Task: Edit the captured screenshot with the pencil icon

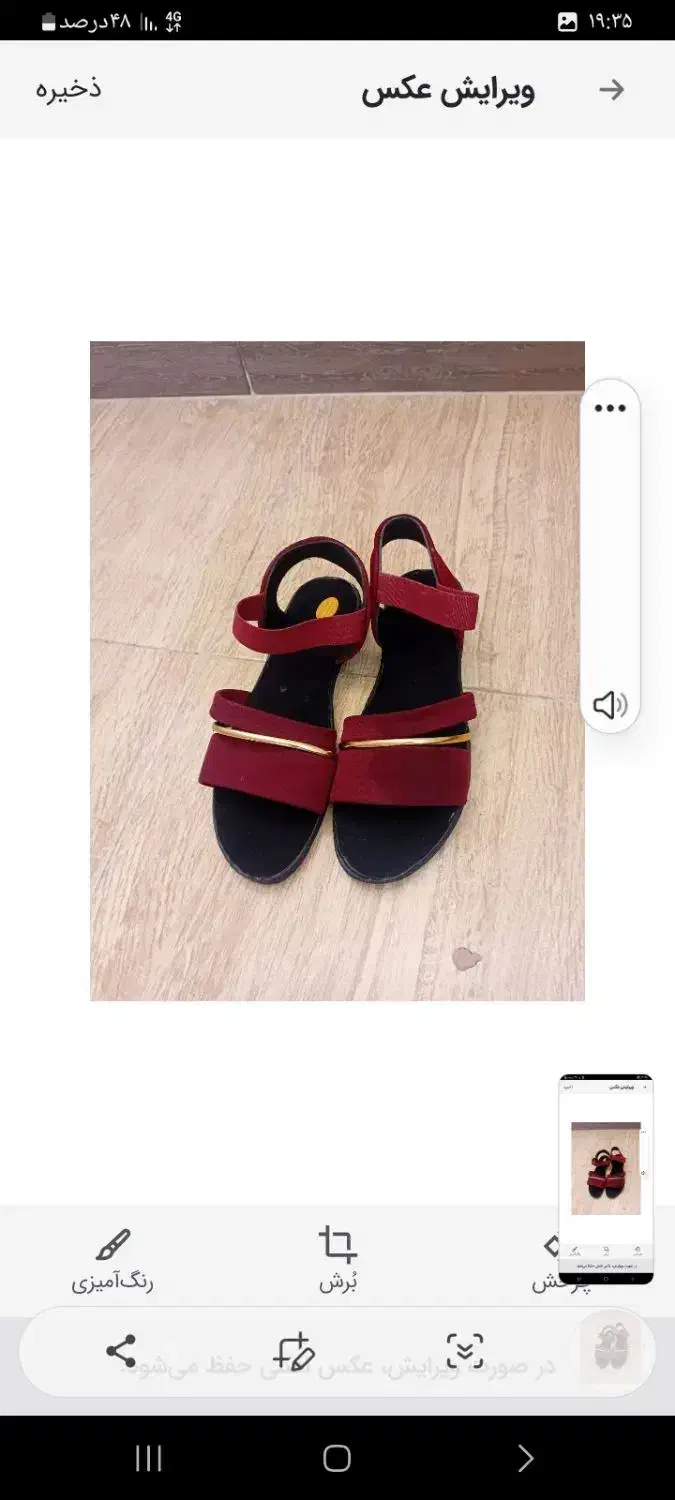Action: (294, 1352)
